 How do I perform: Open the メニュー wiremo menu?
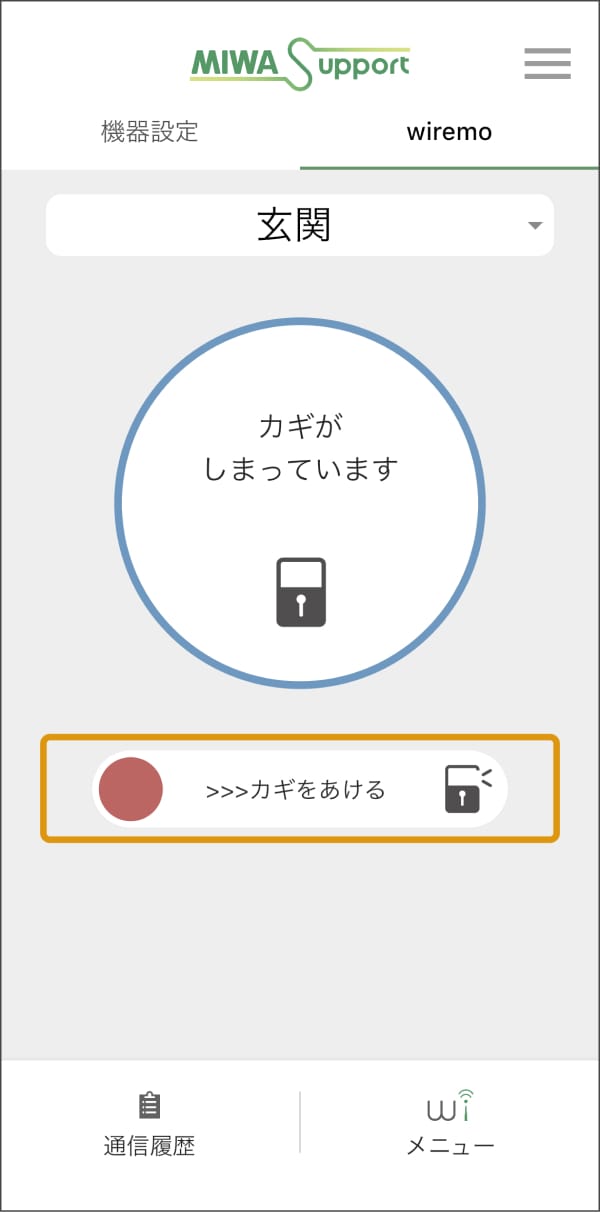[x=450, y=1124]
